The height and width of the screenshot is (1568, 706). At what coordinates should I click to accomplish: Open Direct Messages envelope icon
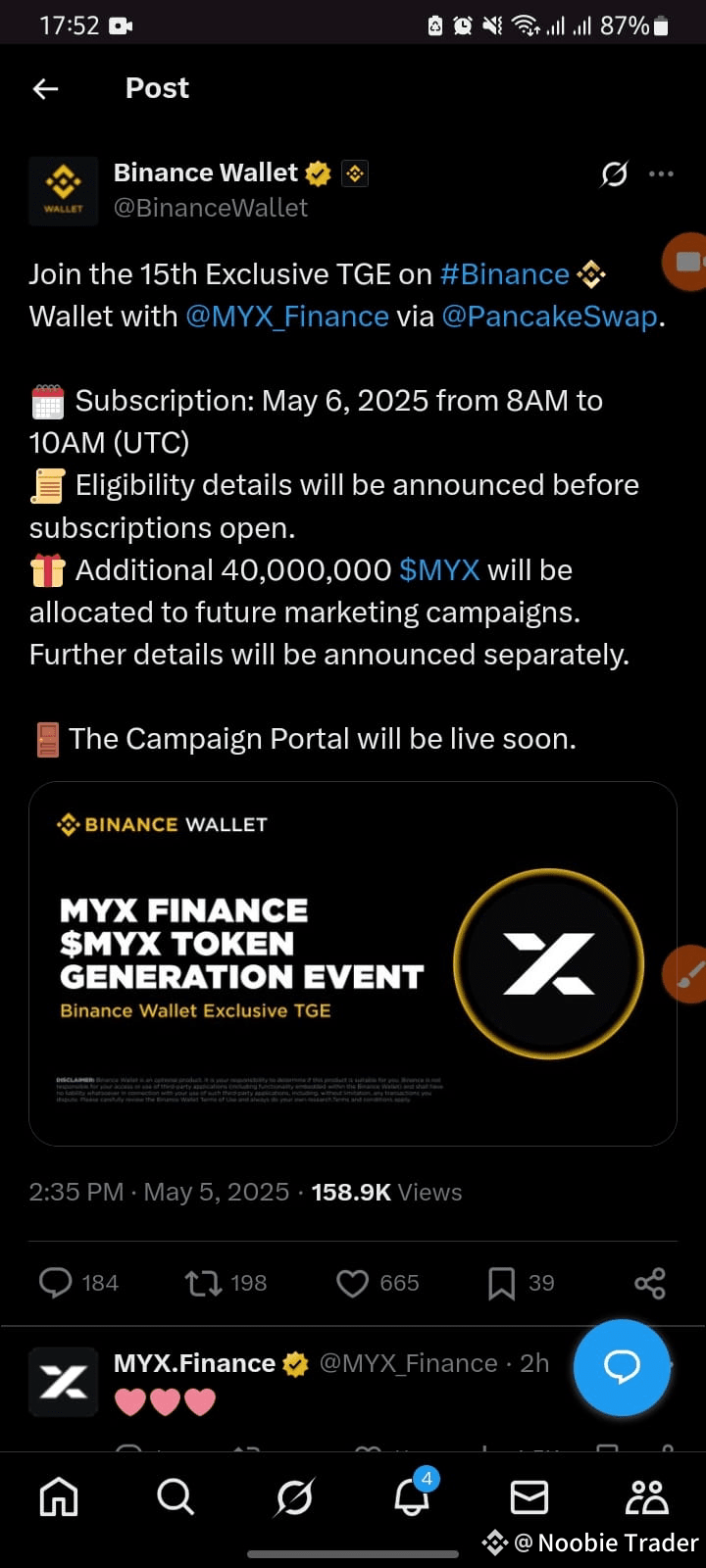click(x=529, y=1496)
